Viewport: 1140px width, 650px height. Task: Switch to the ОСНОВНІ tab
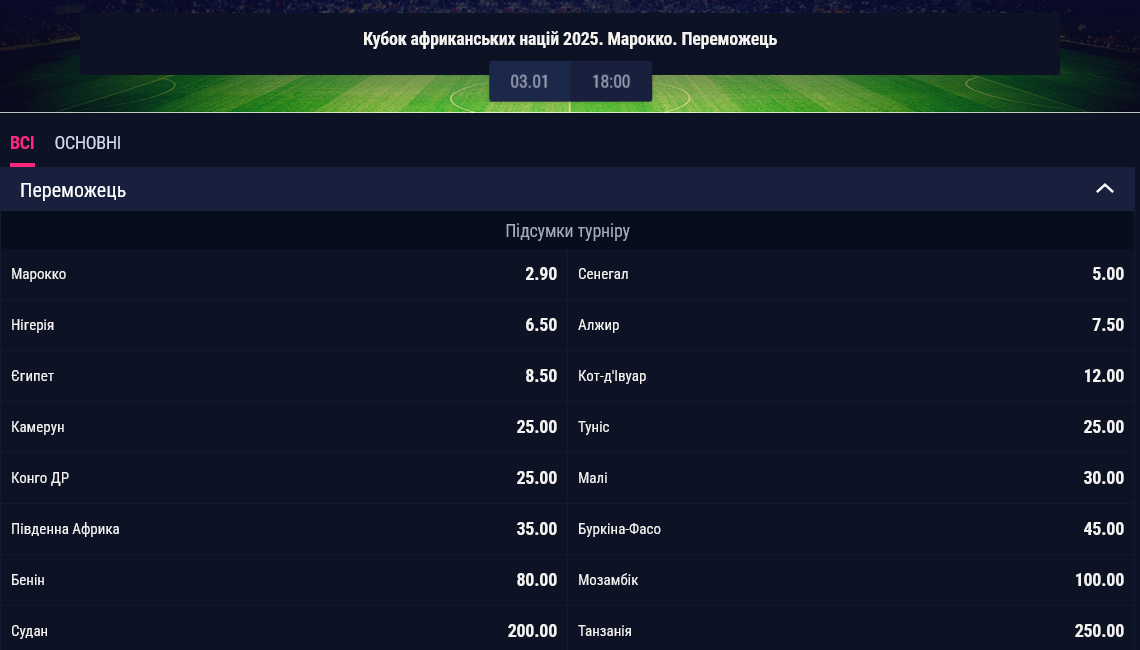(88, 143)
